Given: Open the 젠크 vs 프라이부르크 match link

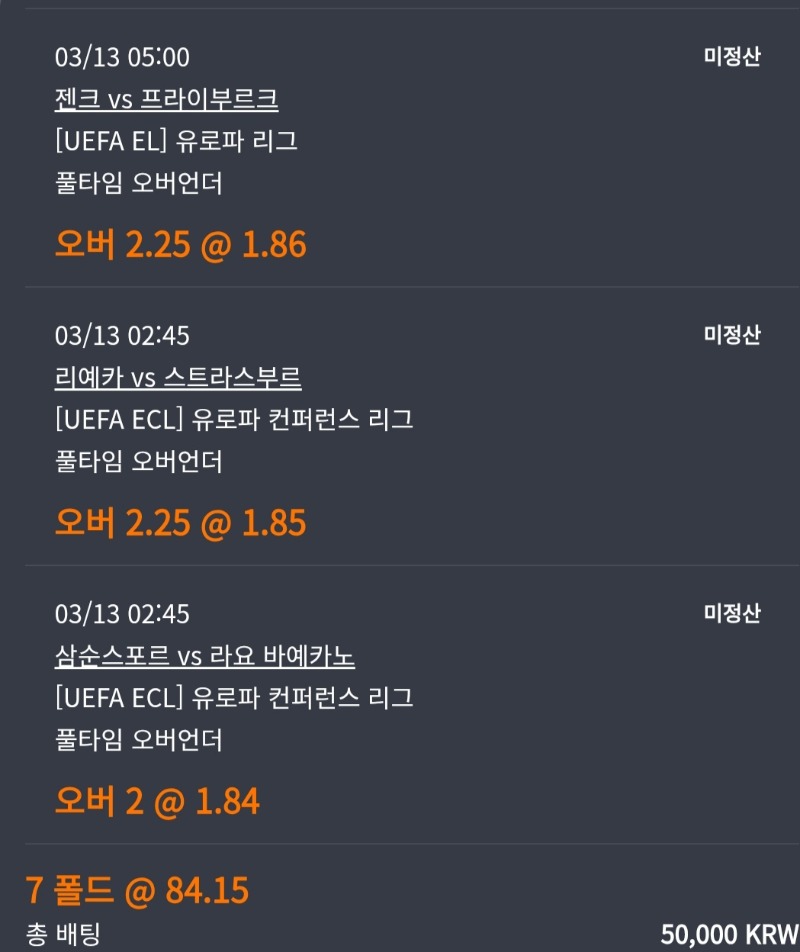Looking at the screenshot, I should tap(166, 99).
